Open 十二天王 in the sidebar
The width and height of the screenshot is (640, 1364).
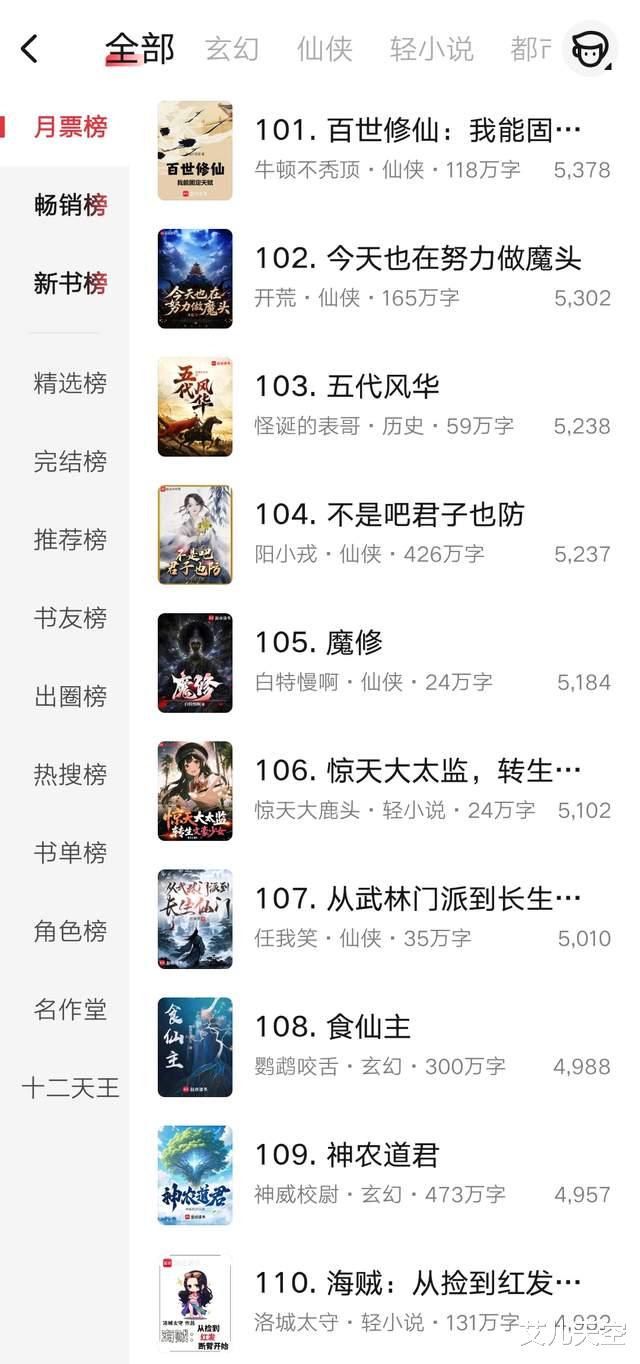tap(70, 1087)
